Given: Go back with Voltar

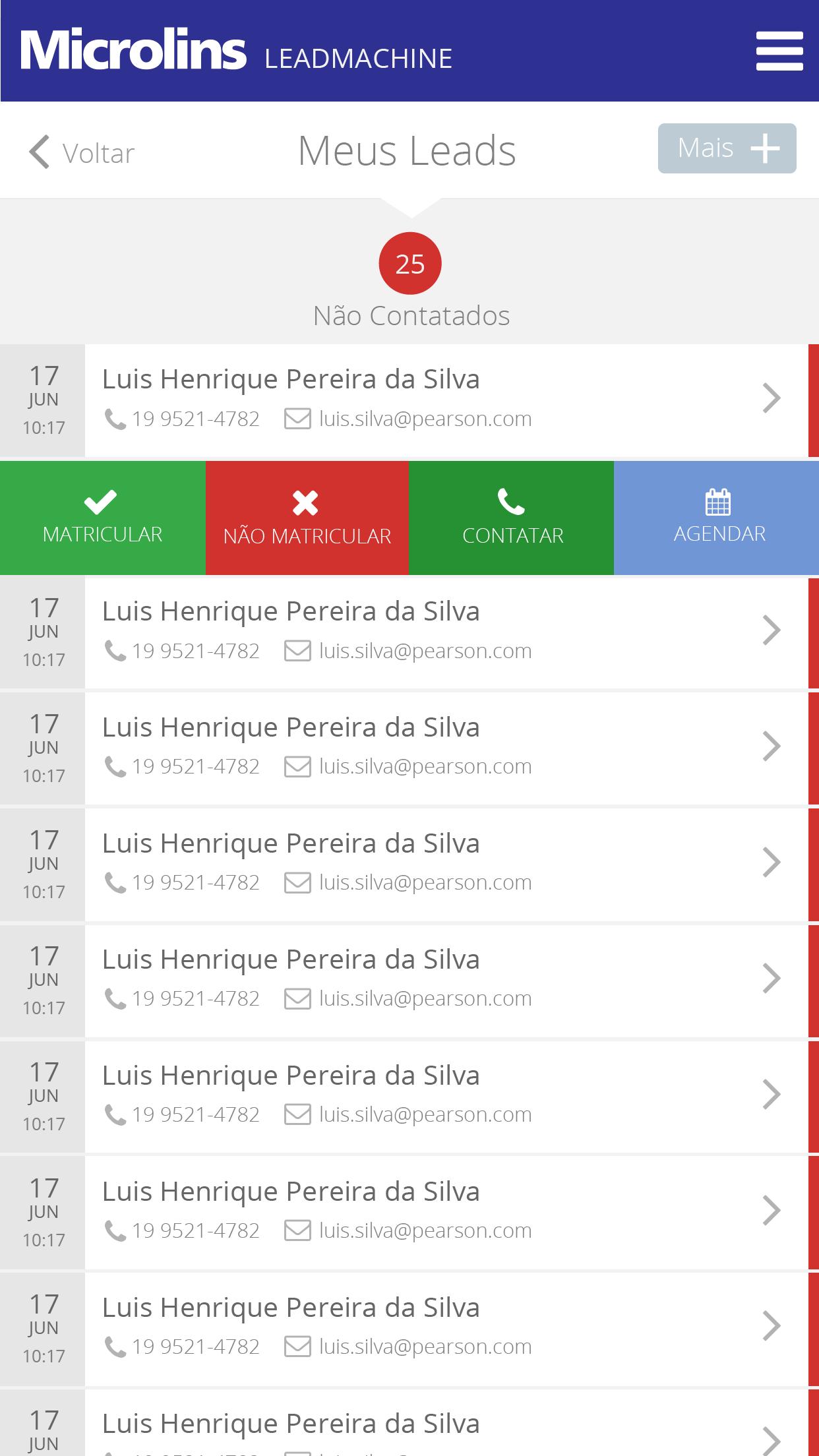Looking at the screenshot, I should click(82, 152).
